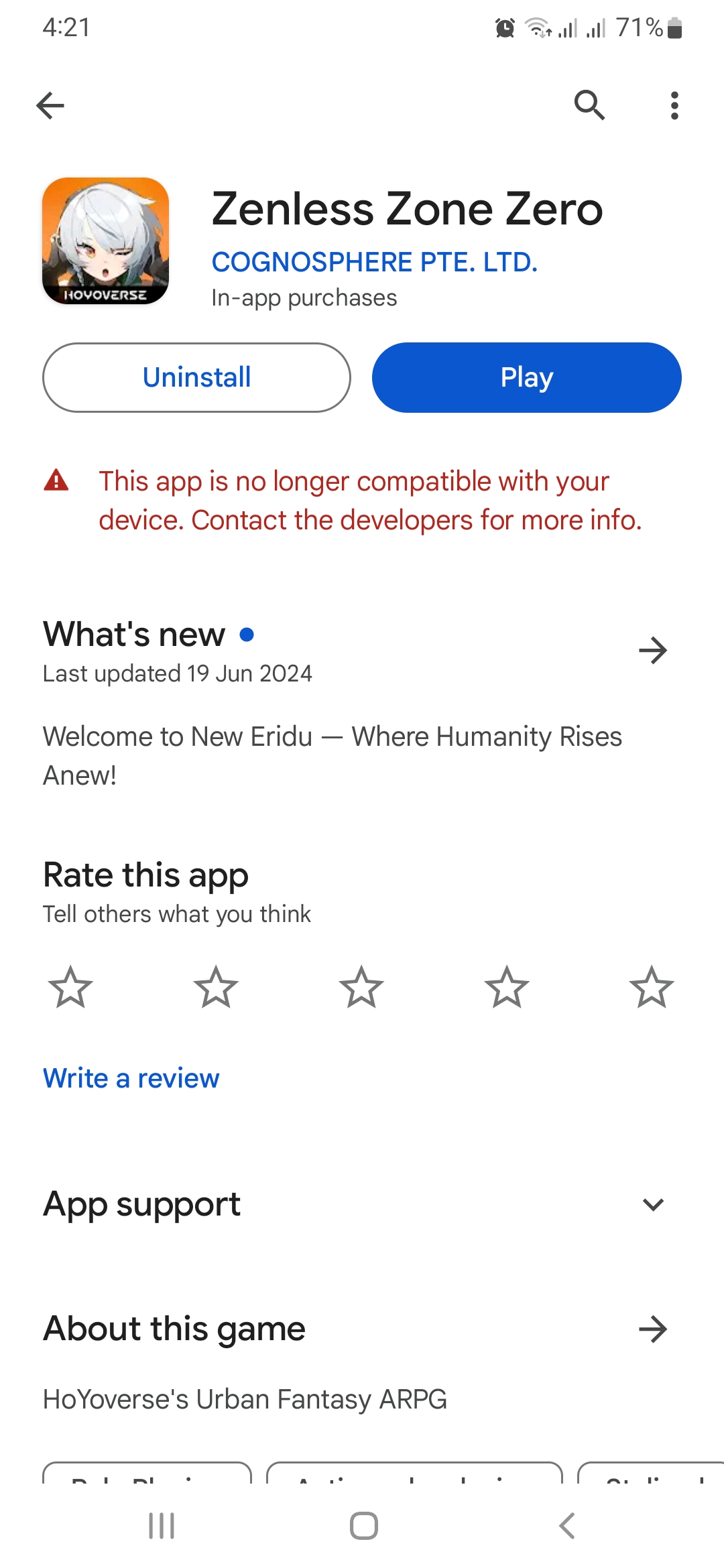Tap the warning triangle icon
Viewport: 724px width, 1568px height.
(56, 481)
